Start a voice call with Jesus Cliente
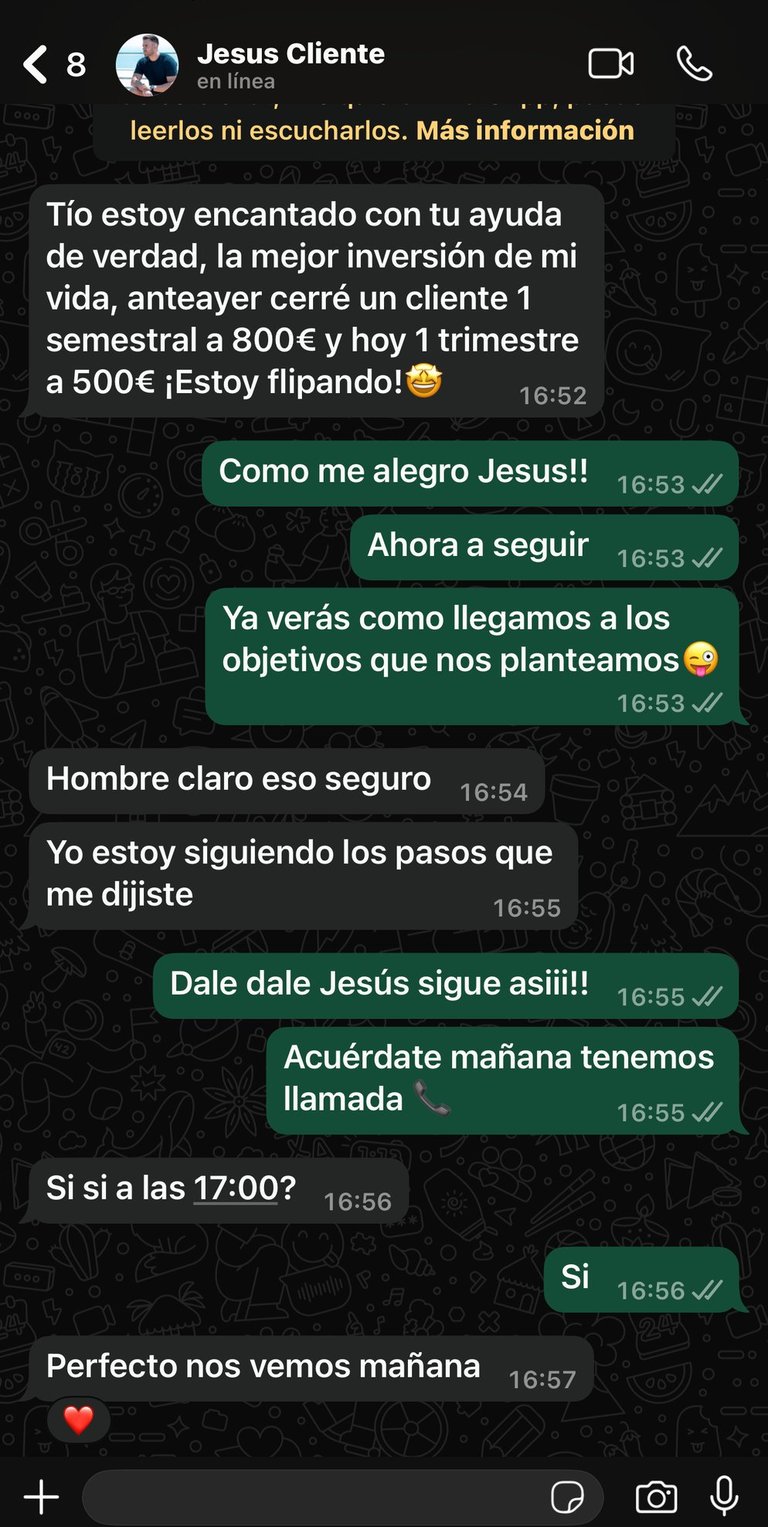 pyautogui.click(x=694, y=64)
